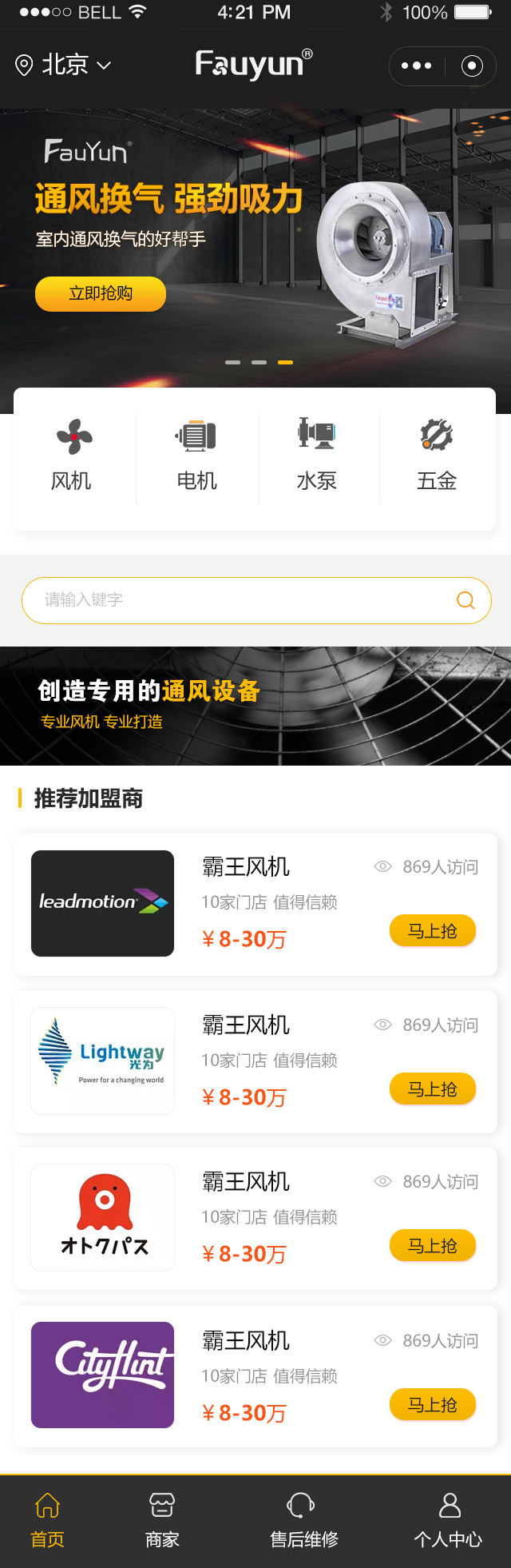
Task: Tap 马上抢 on the Lightway card
Action: click(x=433, y=1089)
